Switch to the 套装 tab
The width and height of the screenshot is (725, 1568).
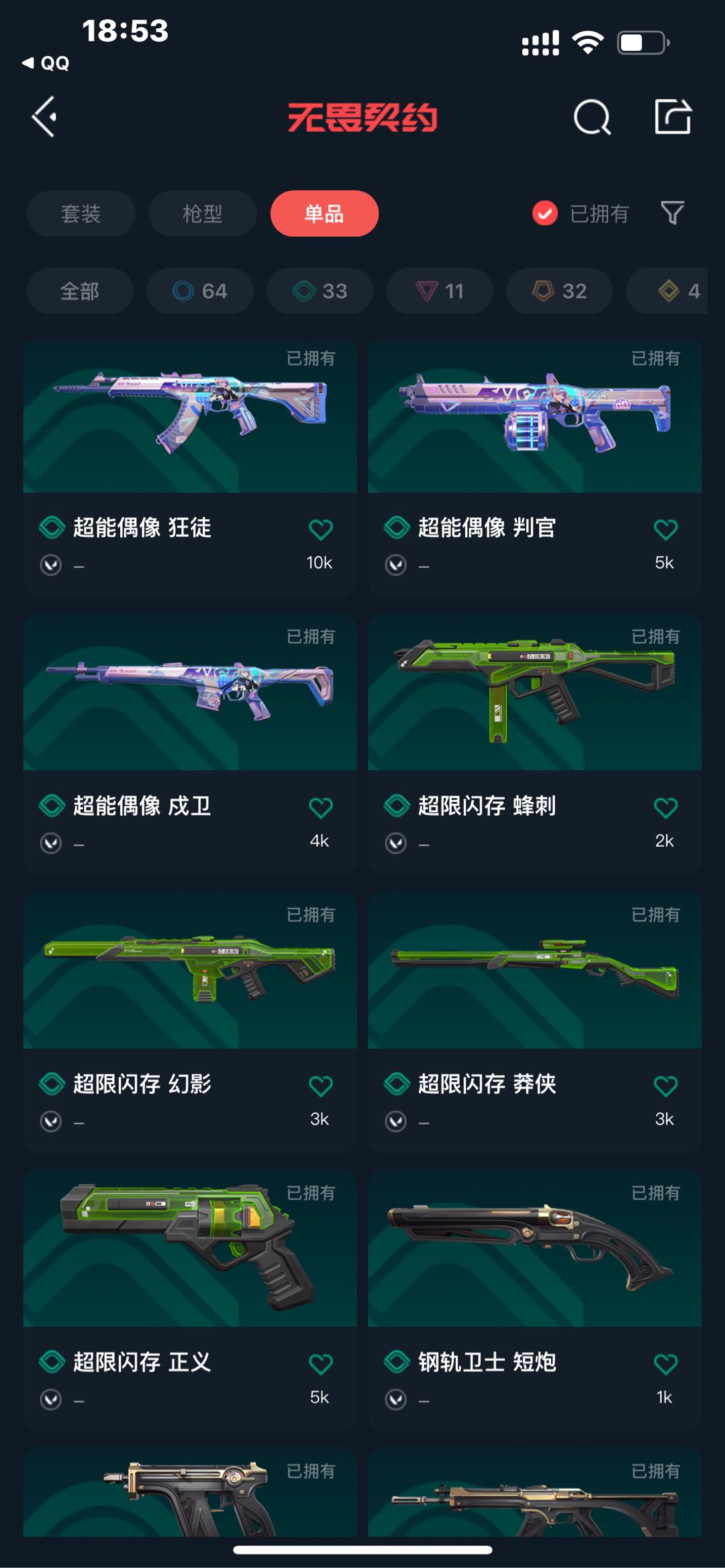[81, 213]
